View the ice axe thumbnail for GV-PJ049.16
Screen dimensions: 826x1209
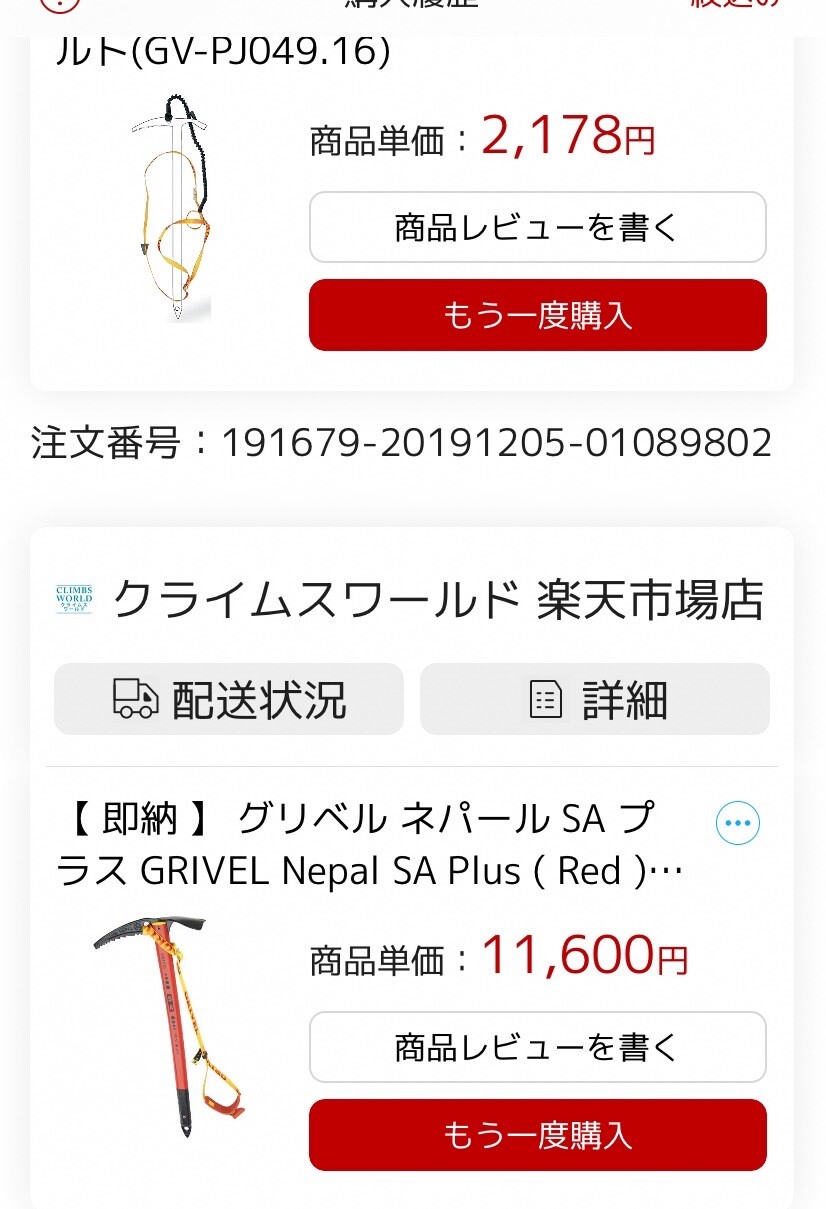[172, 205]
